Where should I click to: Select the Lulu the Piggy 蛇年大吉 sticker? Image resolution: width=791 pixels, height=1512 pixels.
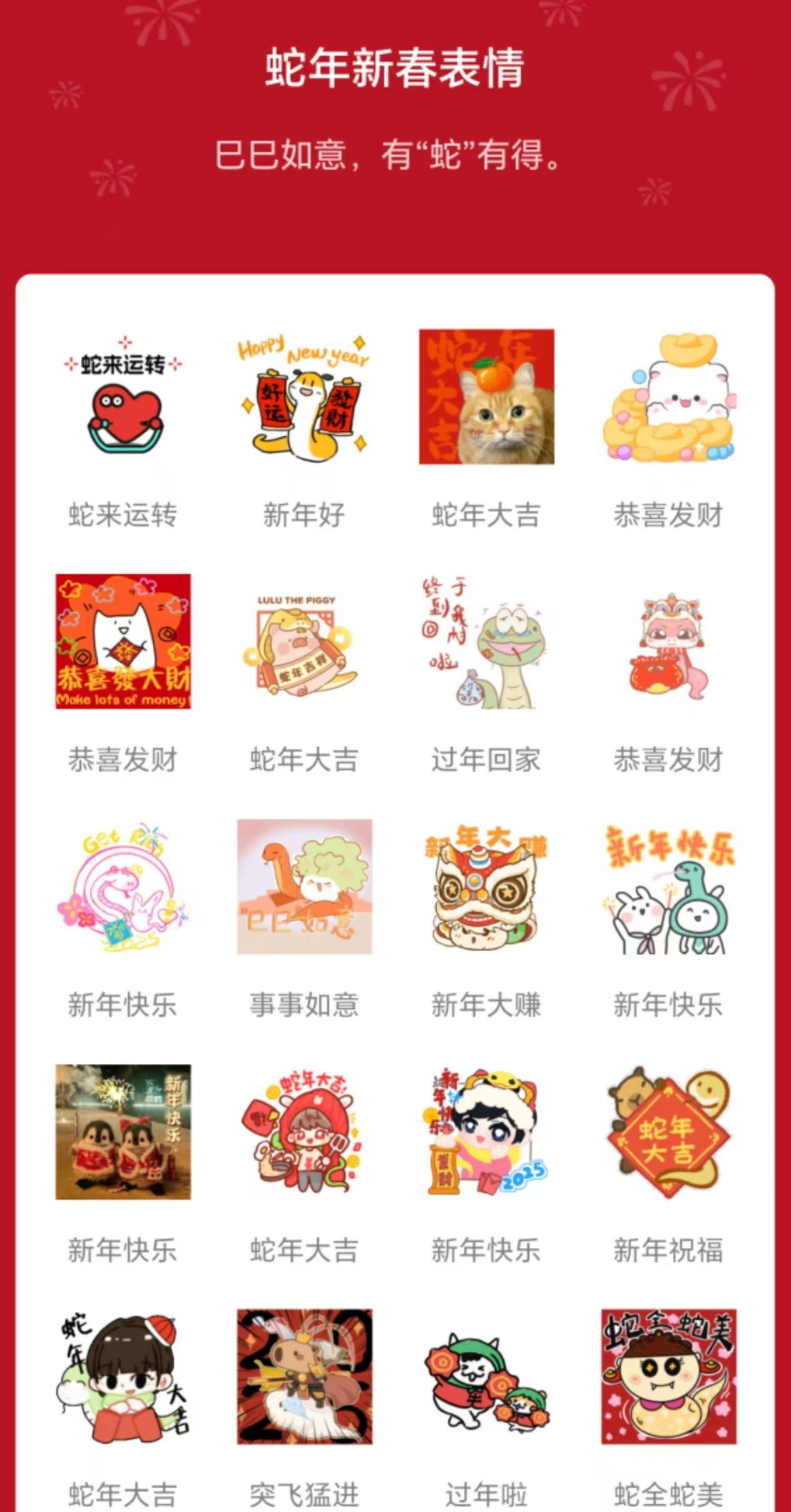(x=305, y=641)
